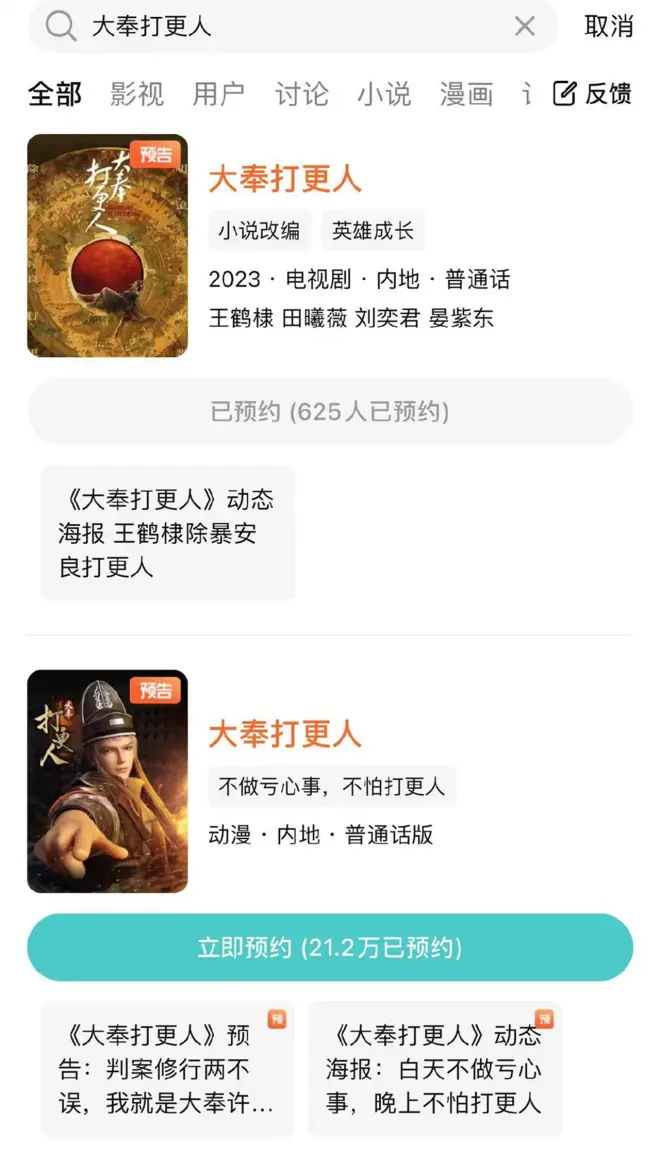Switch to the 小说 tab

pos(384,94)
